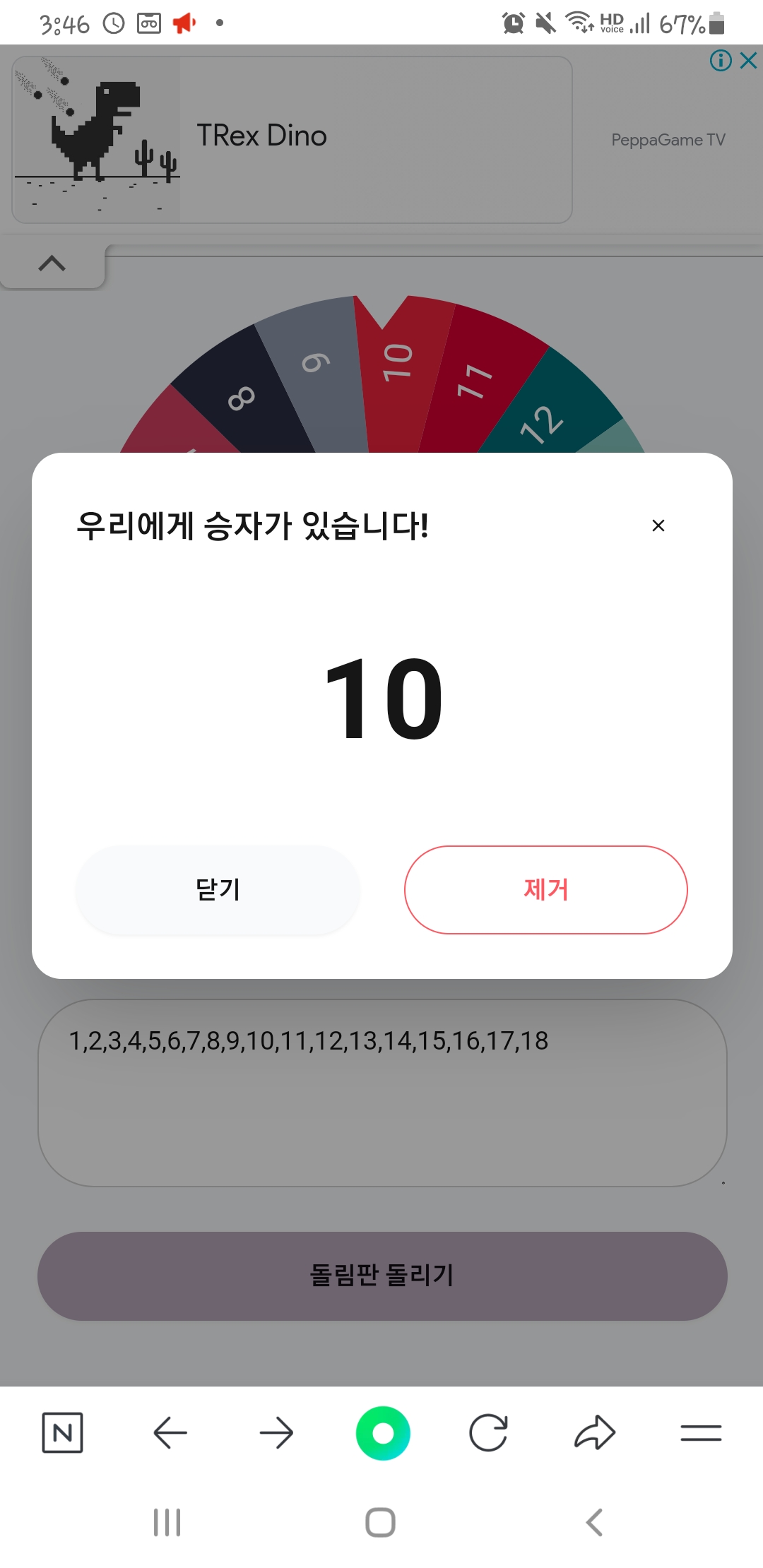Image resolution: width=763 pixels, height=1568 pixels.
Task: Go back to the previous page
Action: point(170,1432)
